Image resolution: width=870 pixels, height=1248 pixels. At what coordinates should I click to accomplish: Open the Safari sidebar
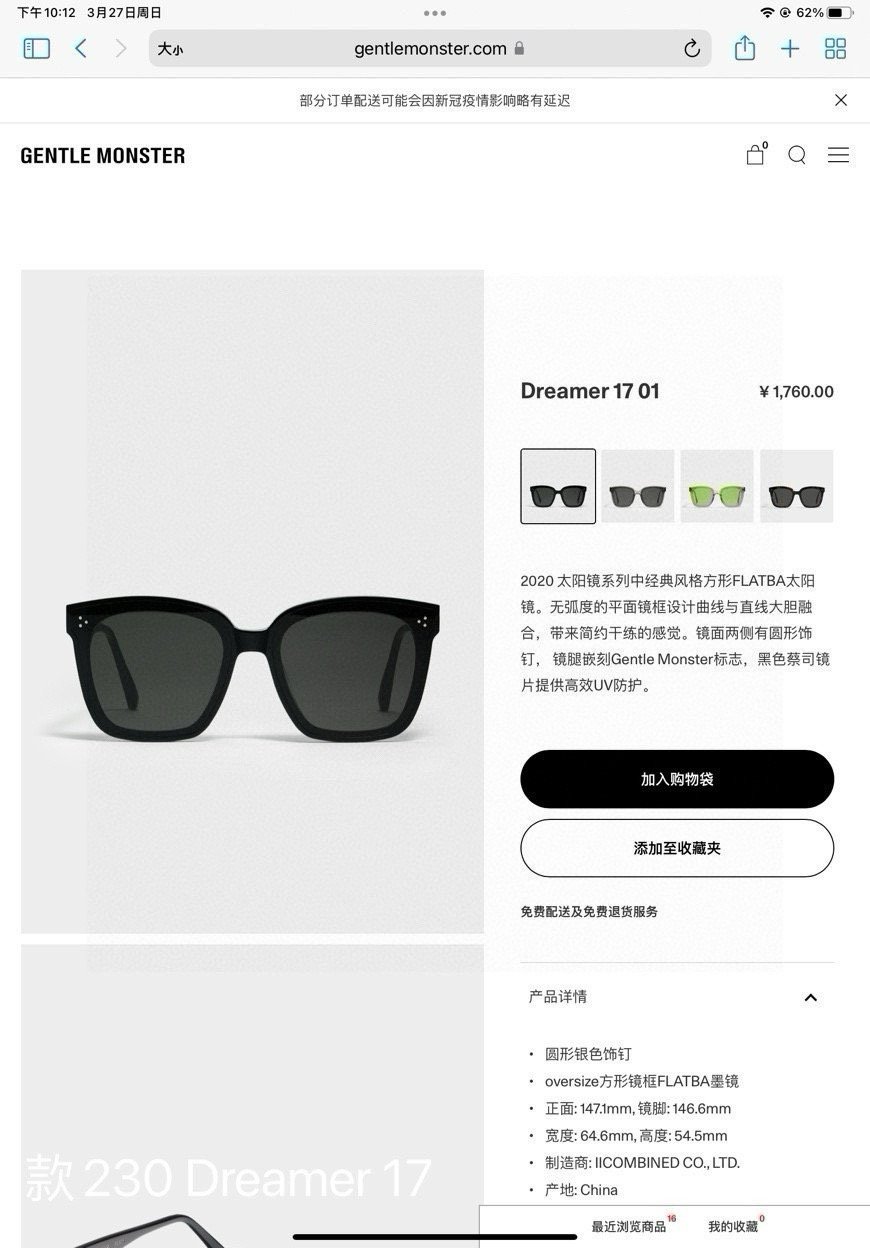coord(36,48)
